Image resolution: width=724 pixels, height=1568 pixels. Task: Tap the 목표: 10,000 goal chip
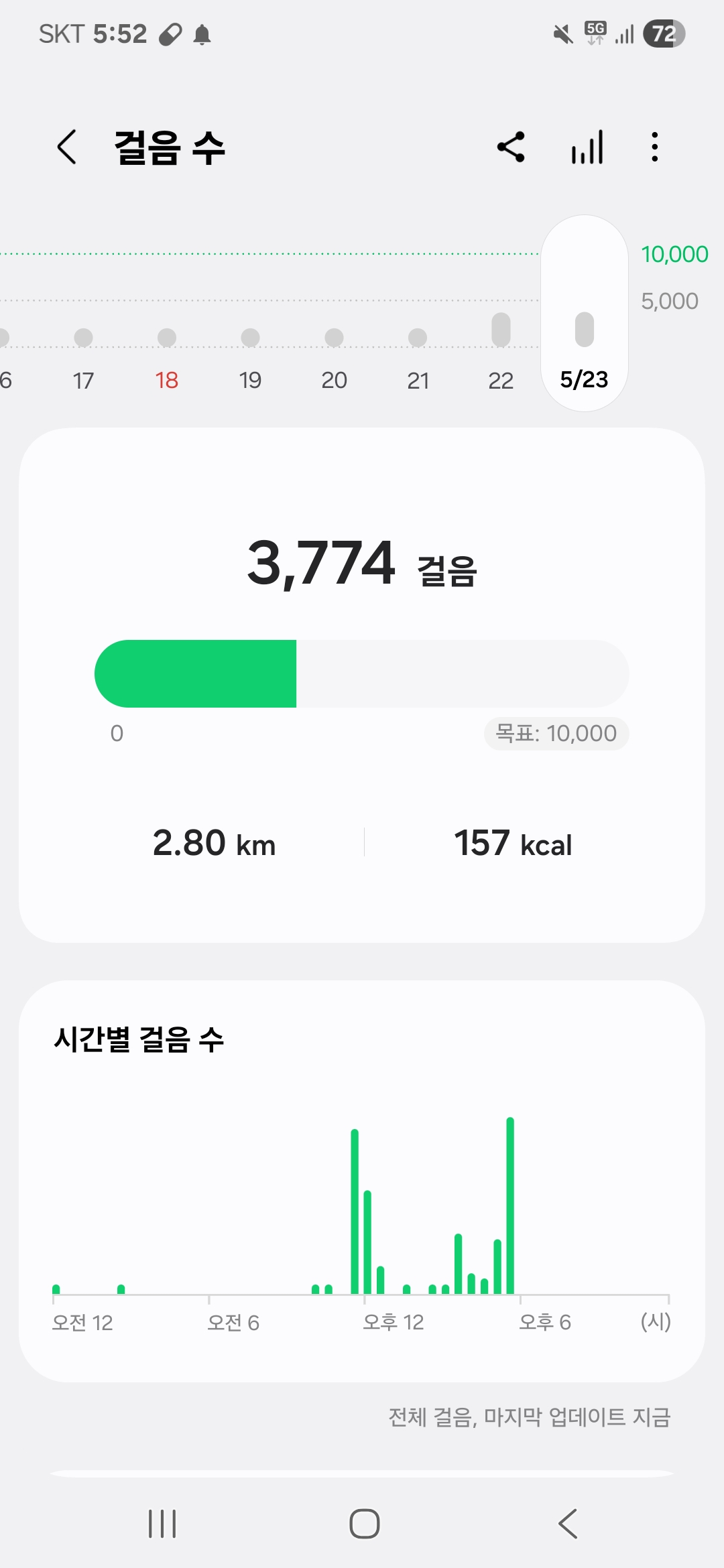(556, 734)
